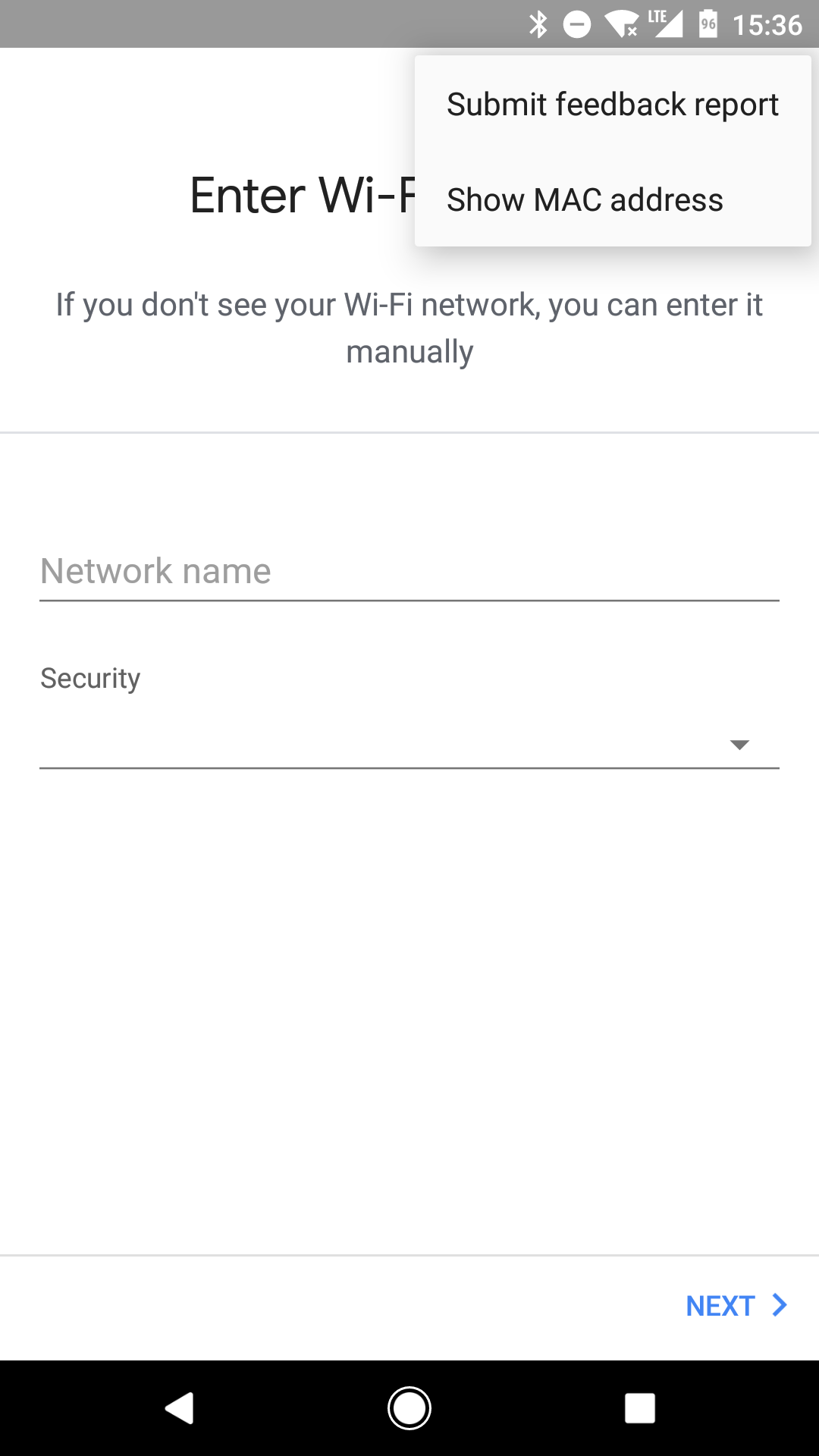Select Show MAC address menu option
Screen dimensions: 819x1456
coord(585,199)
